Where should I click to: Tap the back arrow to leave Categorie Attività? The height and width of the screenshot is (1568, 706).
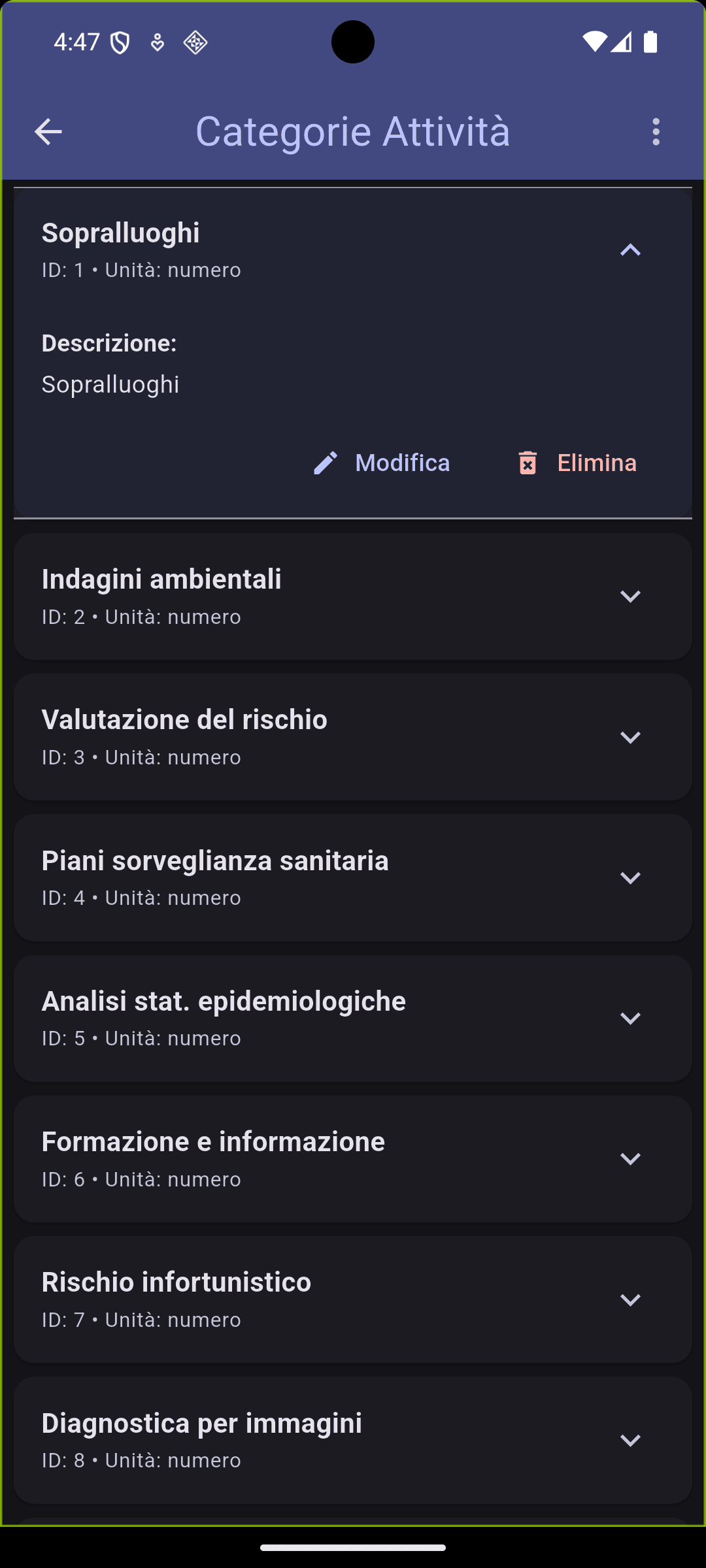point(48,132)
